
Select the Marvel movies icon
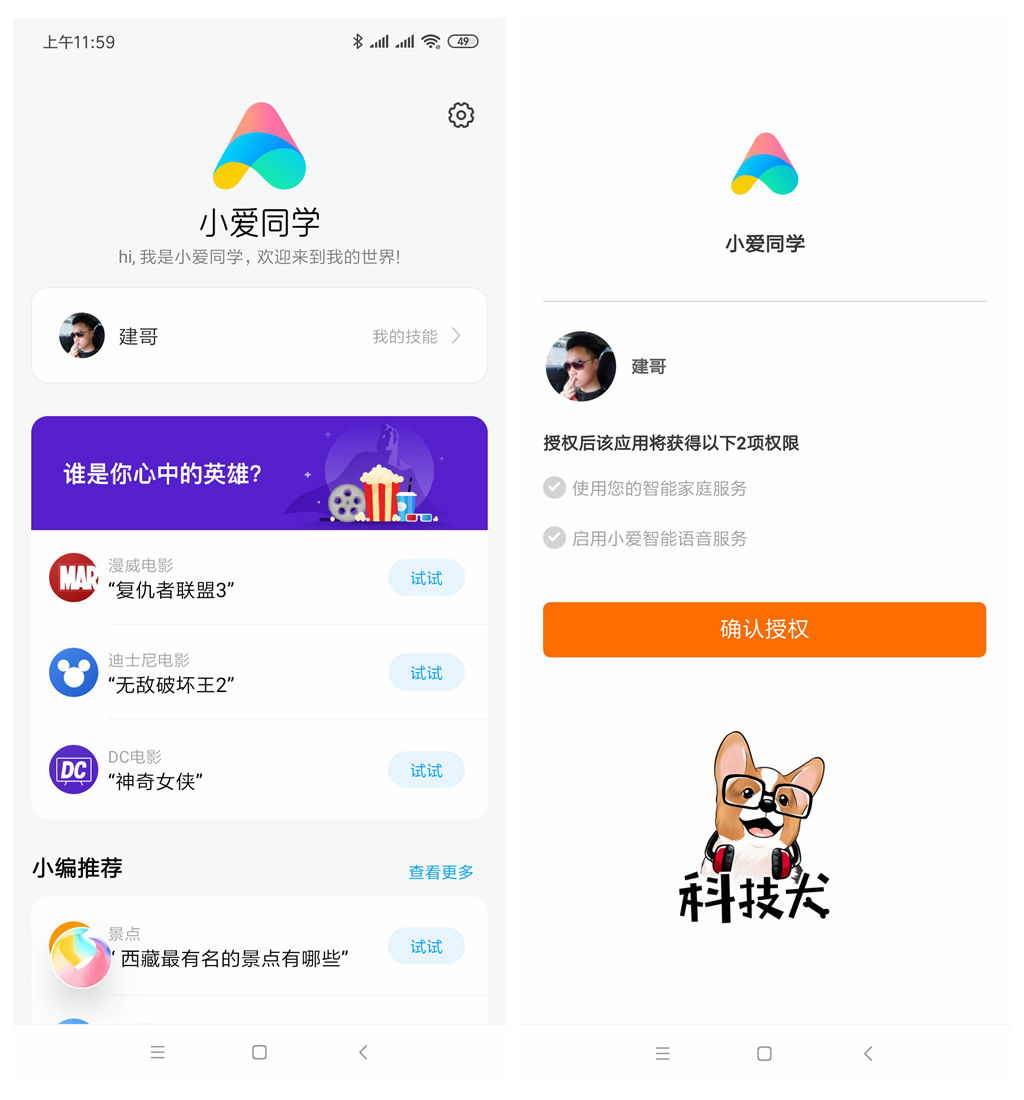click(x=73, y=577)
